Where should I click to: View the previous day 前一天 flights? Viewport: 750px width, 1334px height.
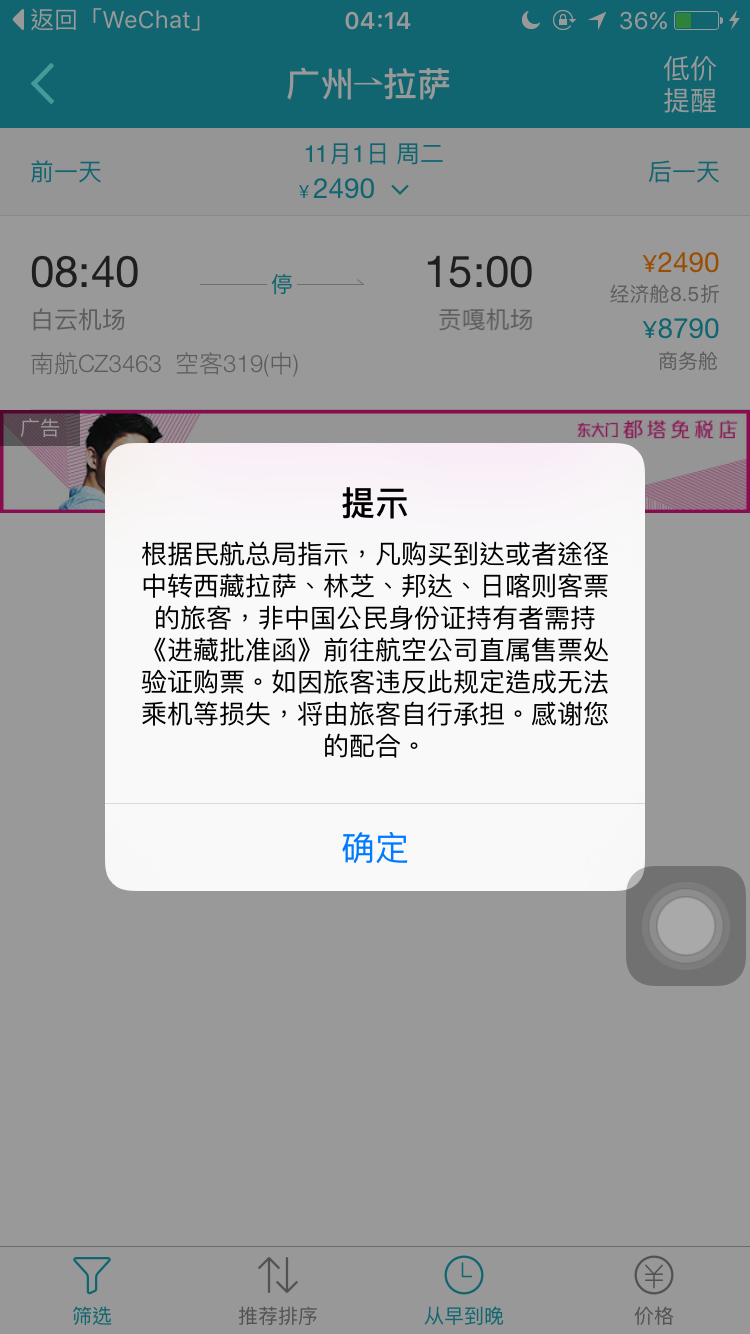(66, 172)
